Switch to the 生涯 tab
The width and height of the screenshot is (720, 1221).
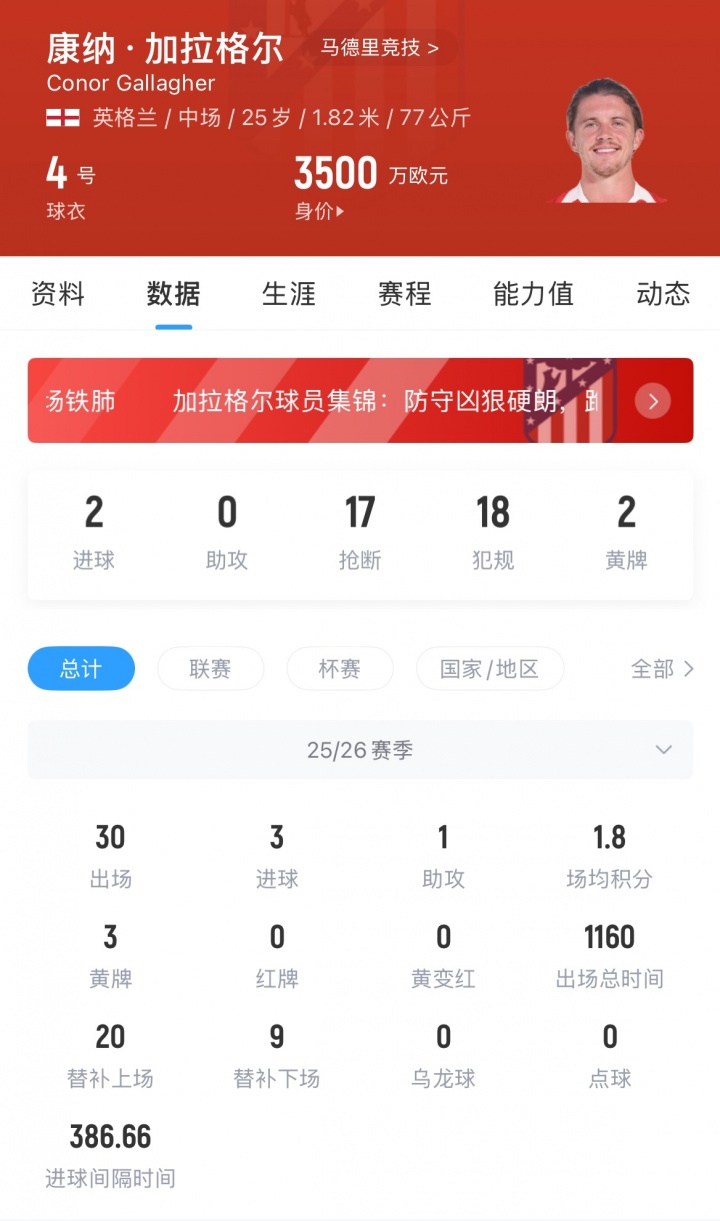coord(289,294)
